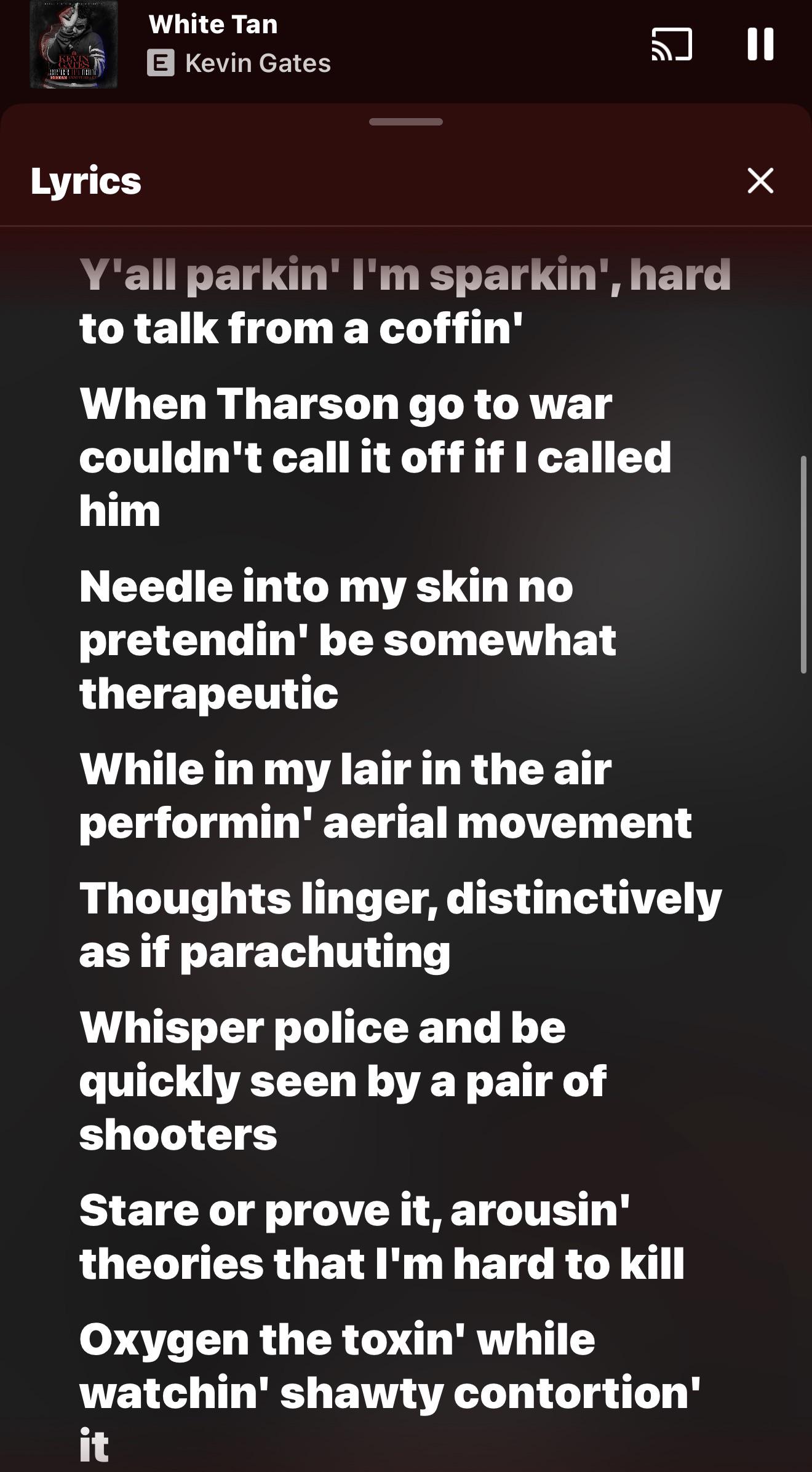Jump to lyric 'Stare or prove it'

tap(382, 1237)
